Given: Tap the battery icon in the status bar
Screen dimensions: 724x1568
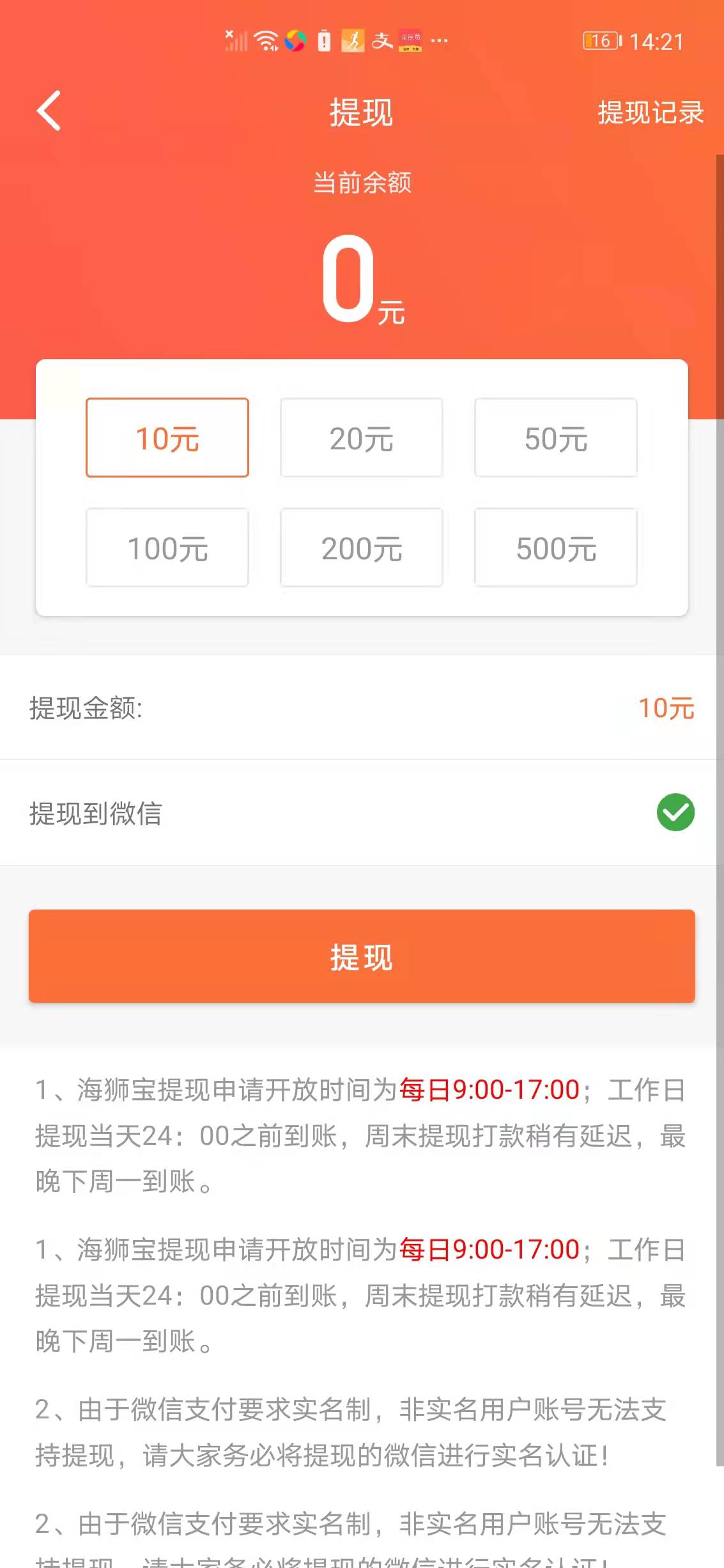Looking at the screenshot, I should pos(326,41).
